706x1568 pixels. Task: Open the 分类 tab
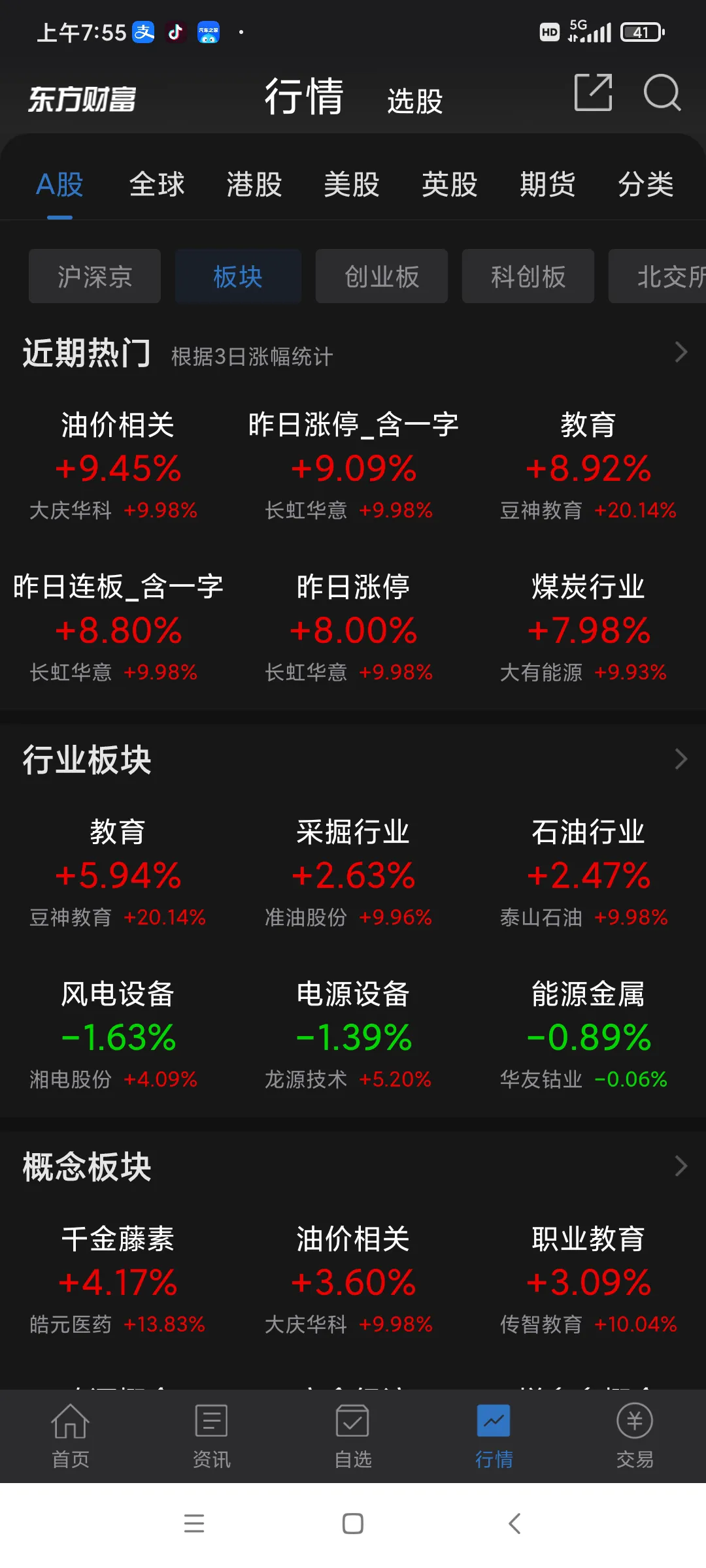pyautogui.click(x=646, y=184)
